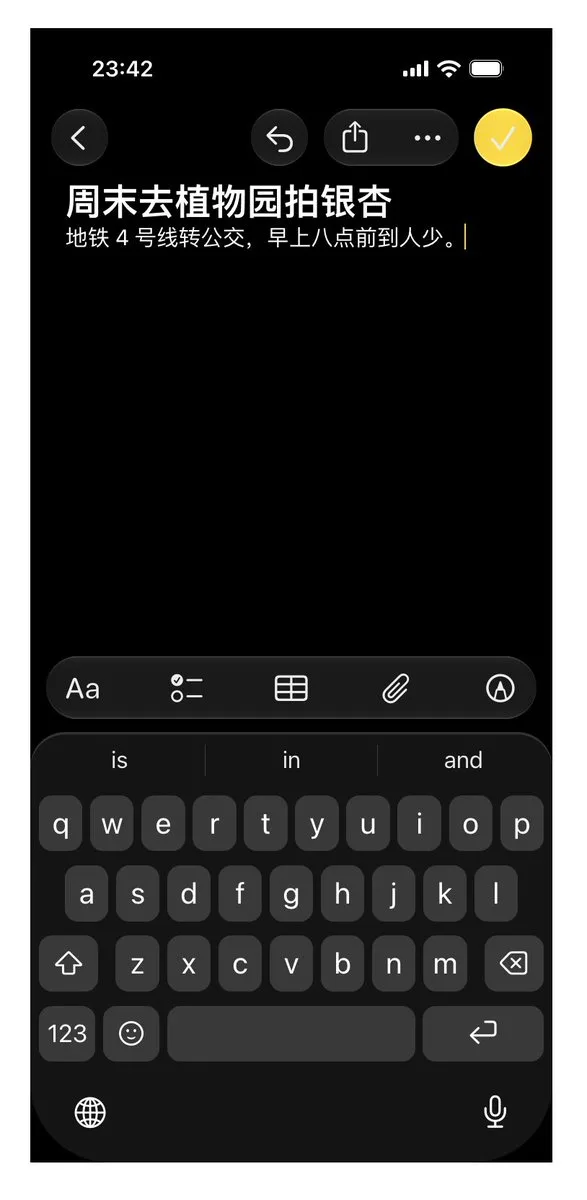587x1200 pixels.
Task: Tap the shift key
Action: 68,964
